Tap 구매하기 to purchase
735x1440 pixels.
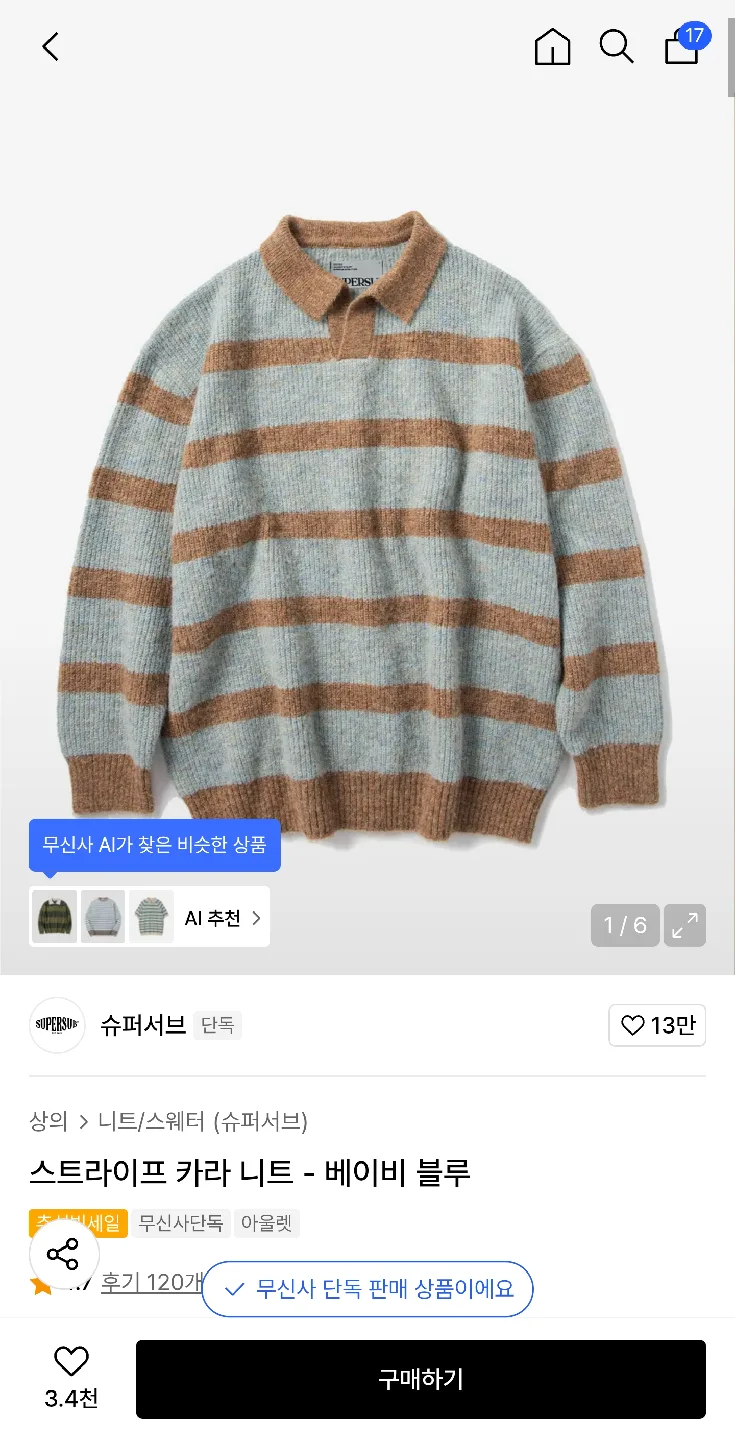pos(420,1379)
